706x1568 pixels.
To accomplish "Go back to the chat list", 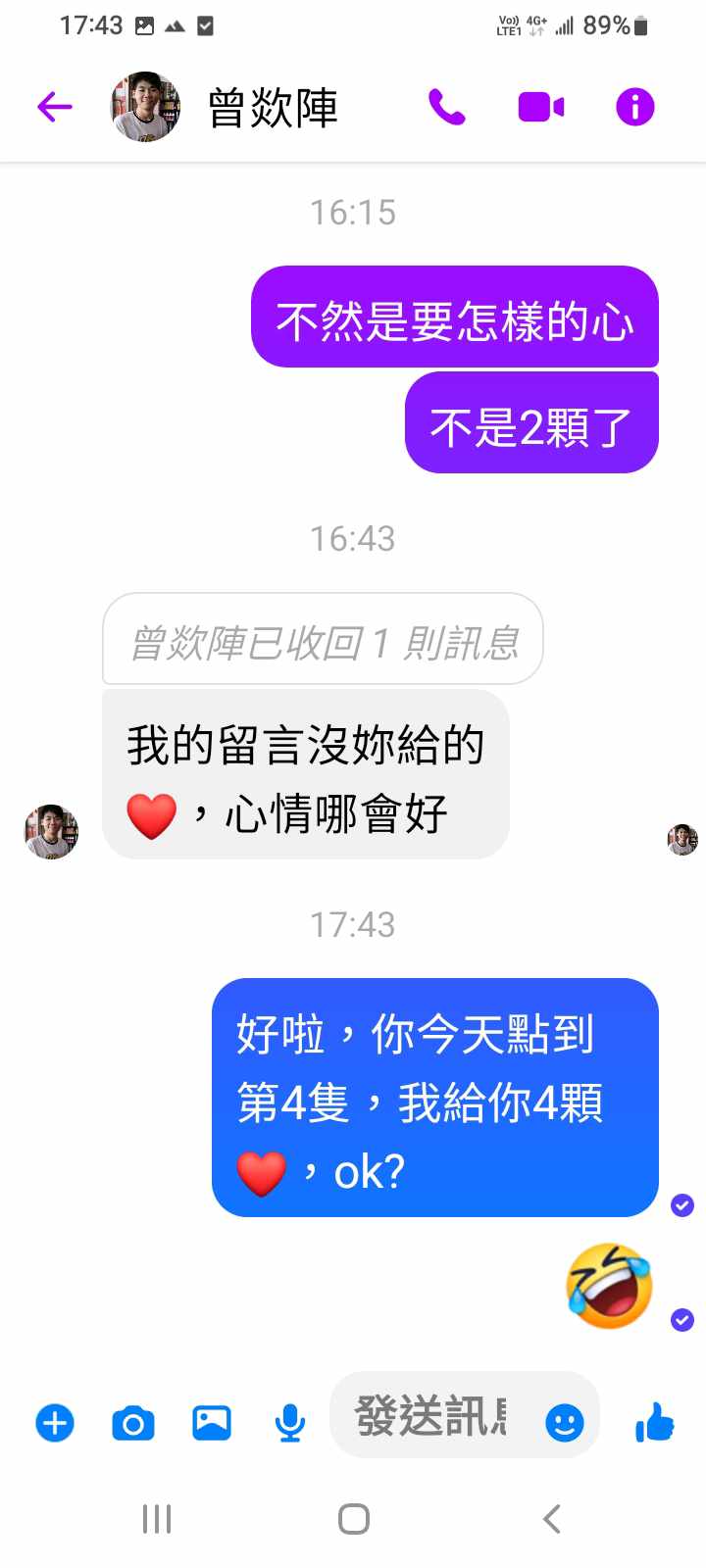I will point(55,107).
